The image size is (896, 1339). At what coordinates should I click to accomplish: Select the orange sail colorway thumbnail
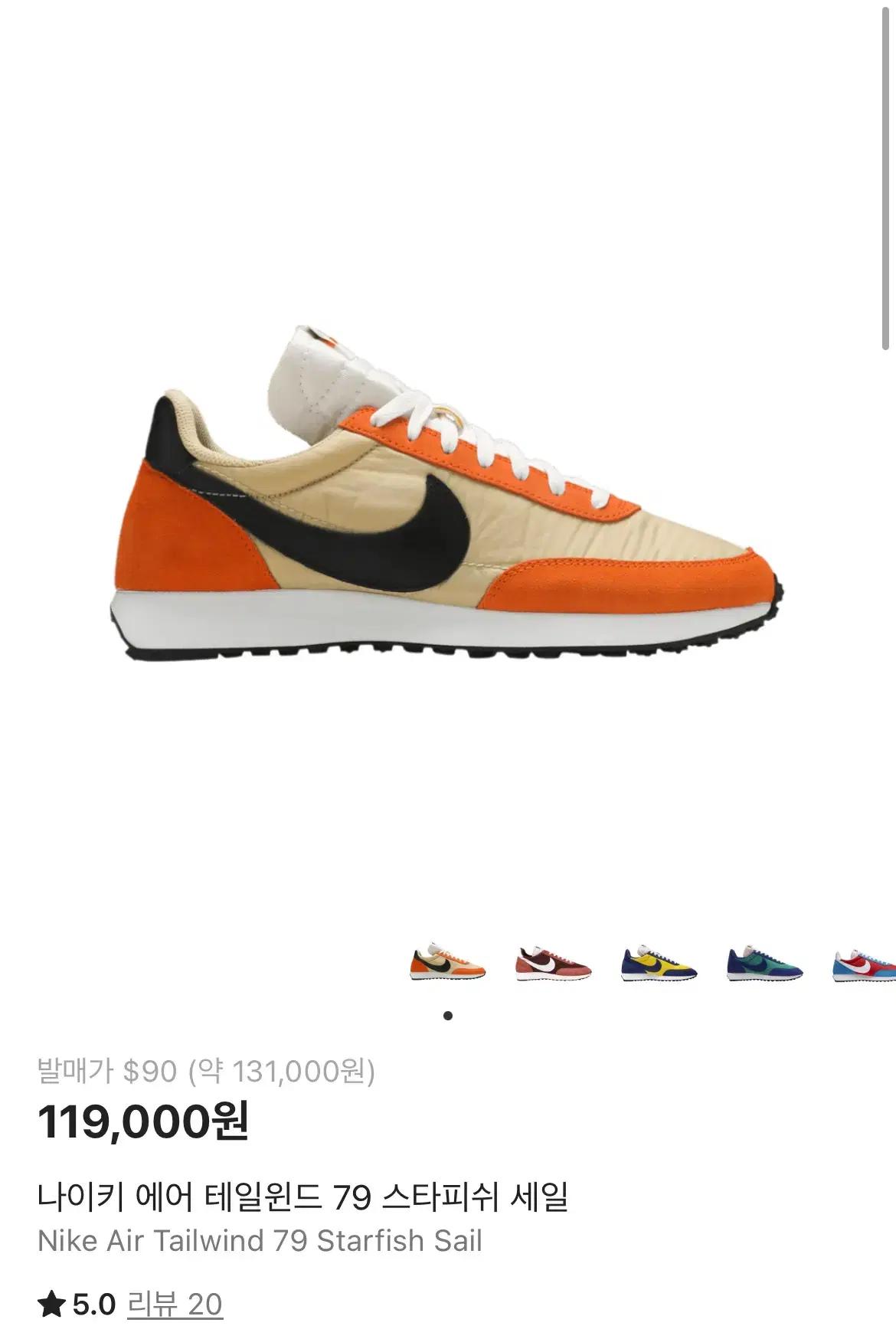(448, 963)
